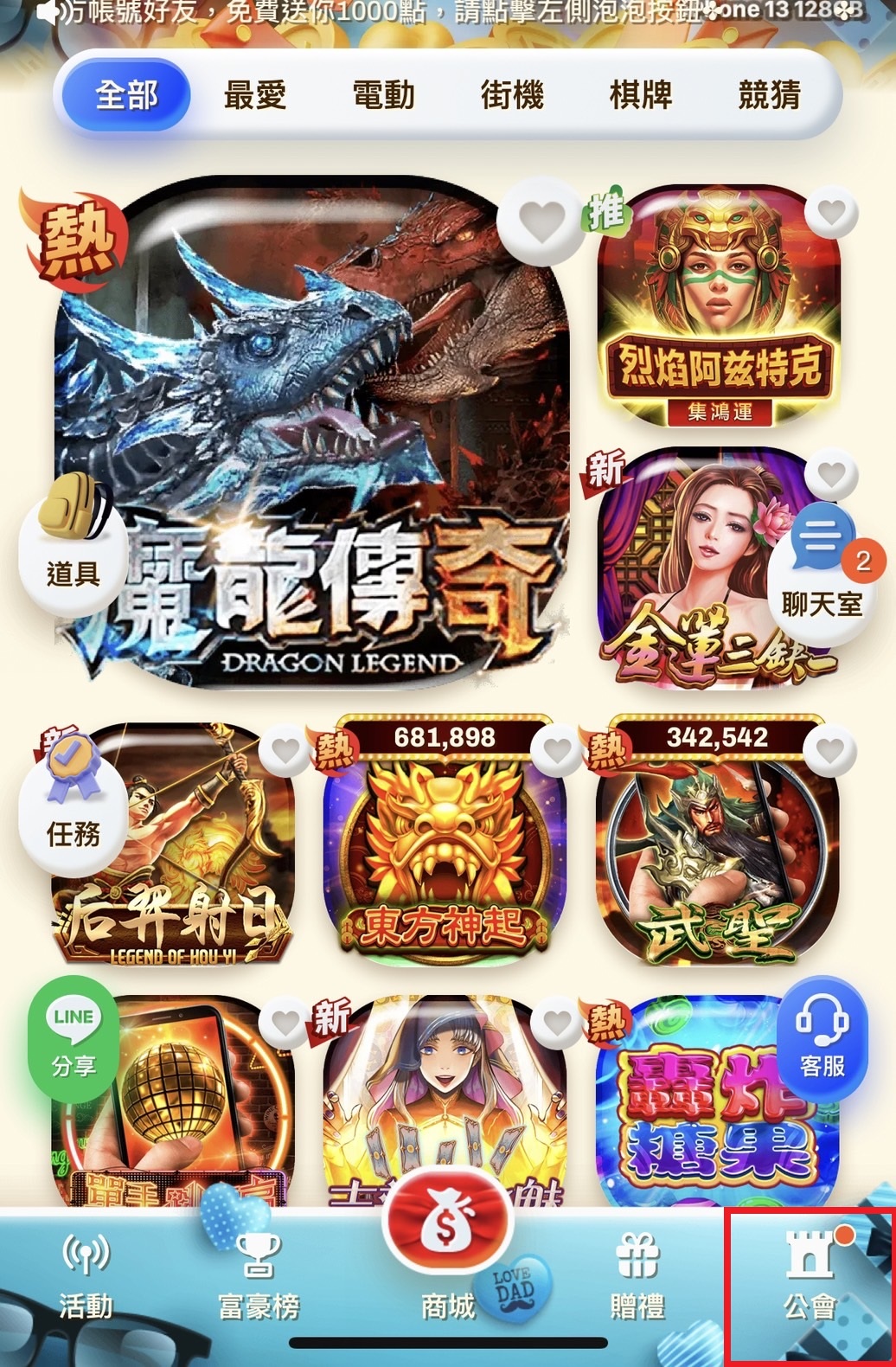Select the 電動 games tab
The height and width of the screenshot is (1367, 896).
(383, 94)
